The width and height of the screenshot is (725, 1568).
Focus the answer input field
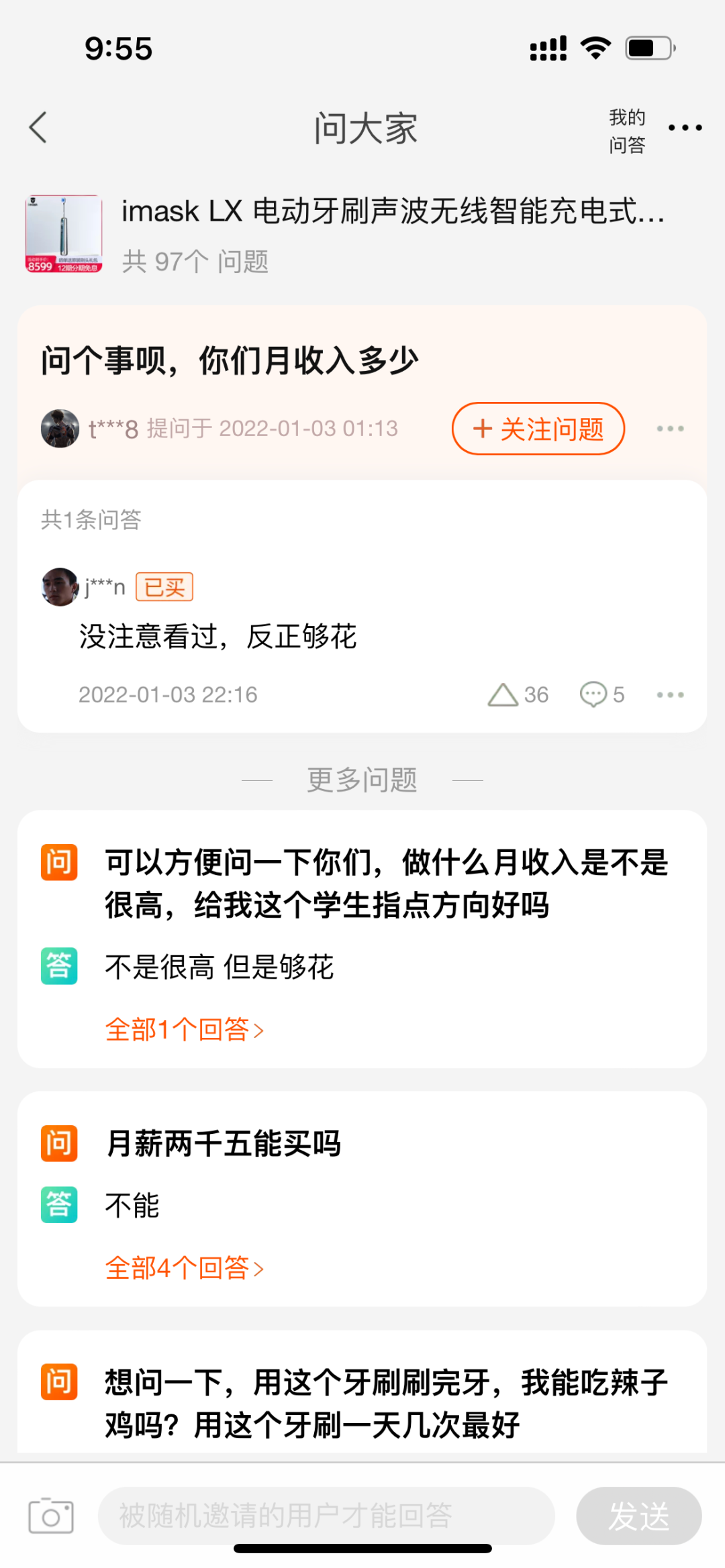(326, 1515)
